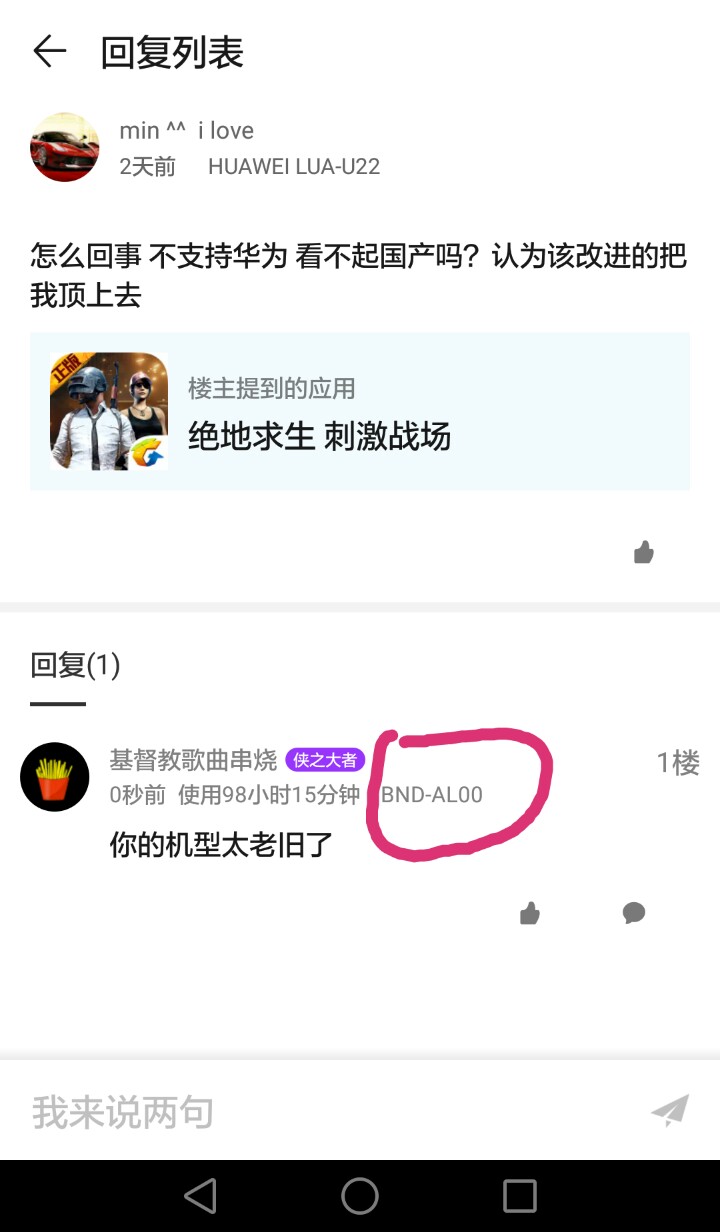
Task: Open the 绝地求生 刺激战场 app card
Action: click(360, 411)
